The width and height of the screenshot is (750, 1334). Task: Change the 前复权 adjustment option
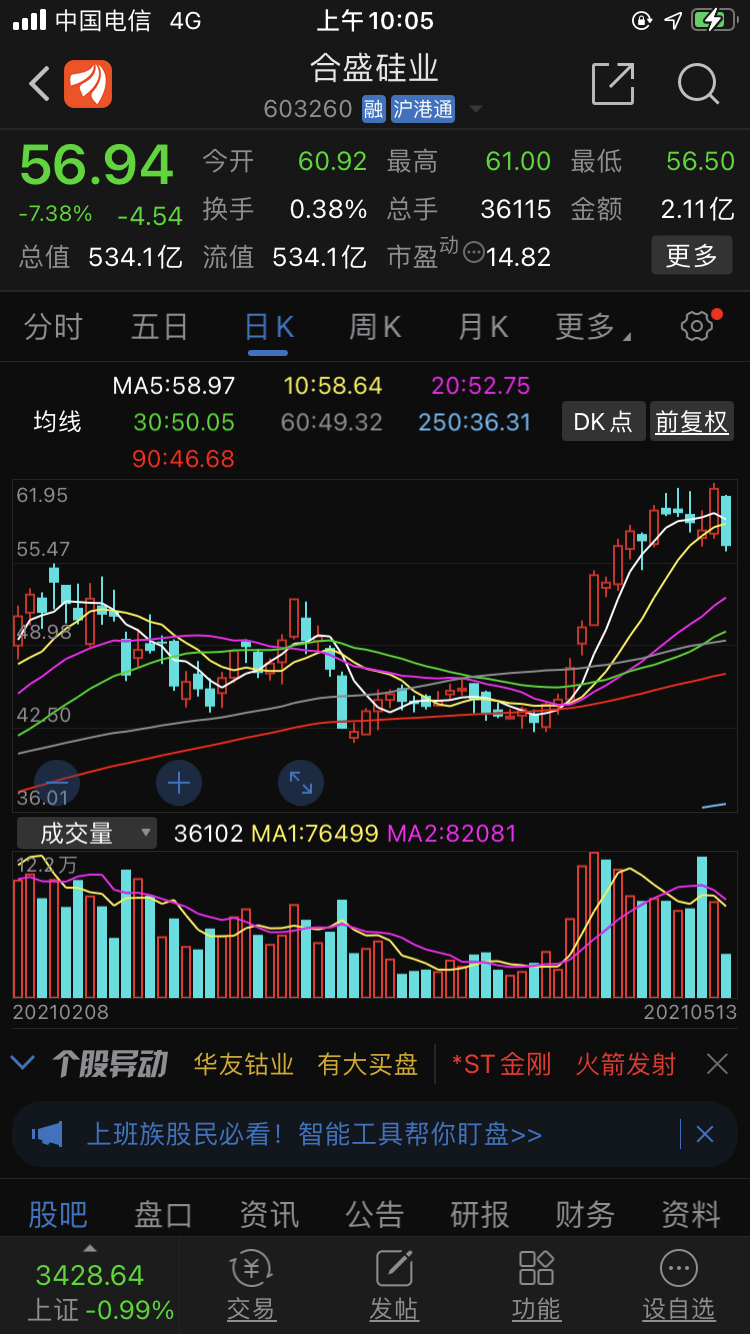pyautogui.click(x=691, y=422)
